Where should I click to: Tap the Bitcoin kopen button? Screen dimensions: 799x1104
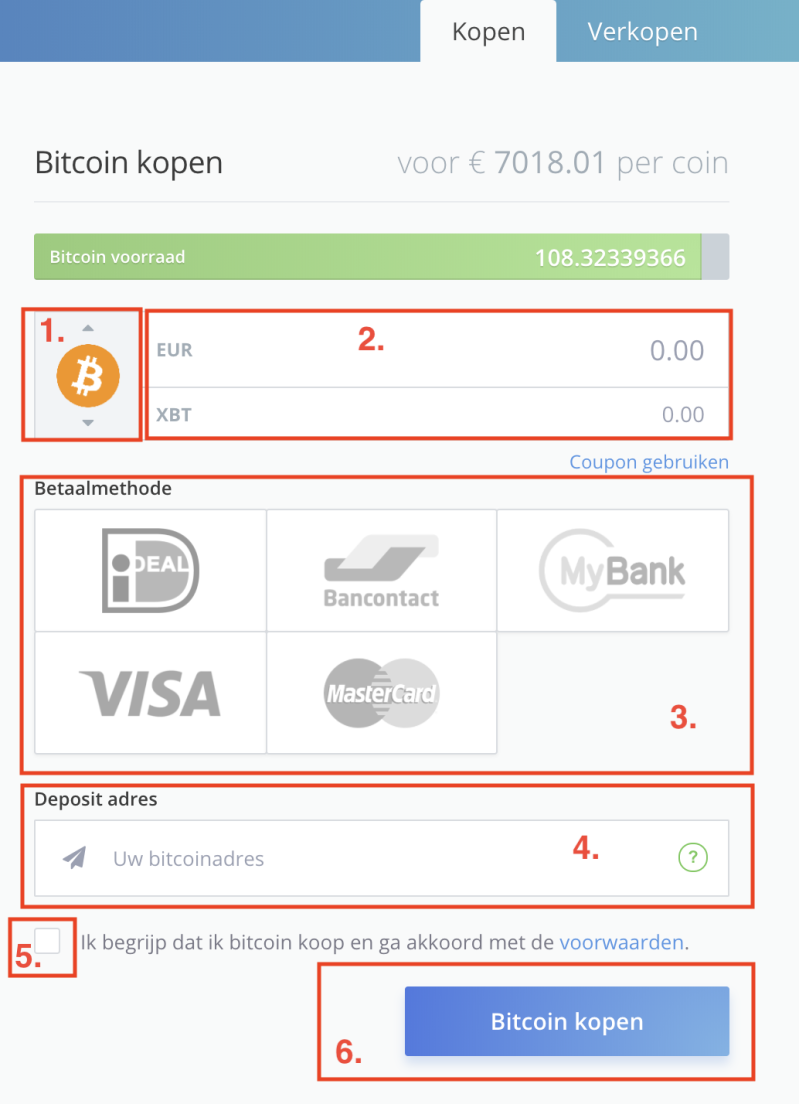[x=566, y=1022]
